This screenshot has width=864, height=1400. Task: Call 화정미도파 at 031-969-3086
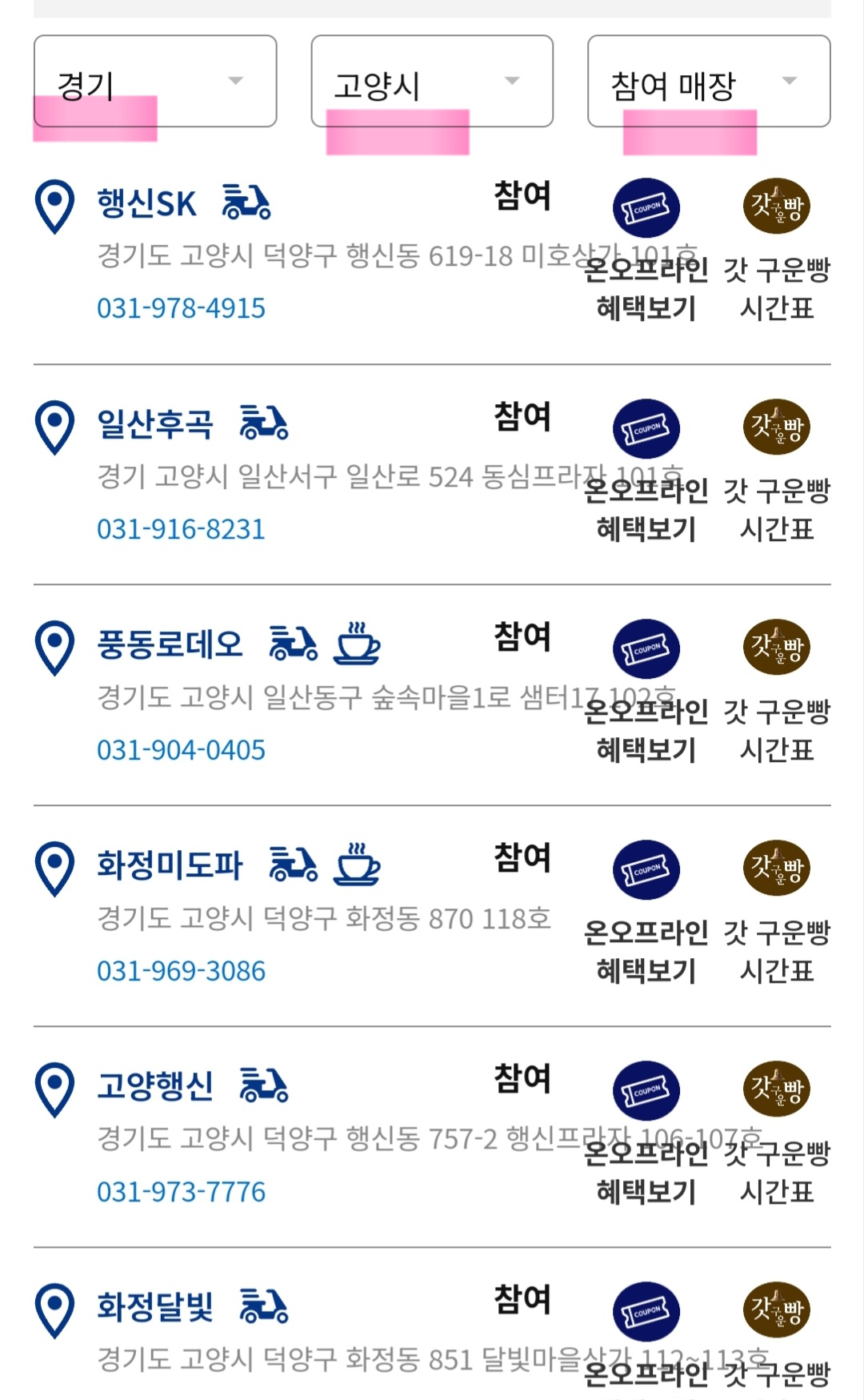(x=181, y=971)
